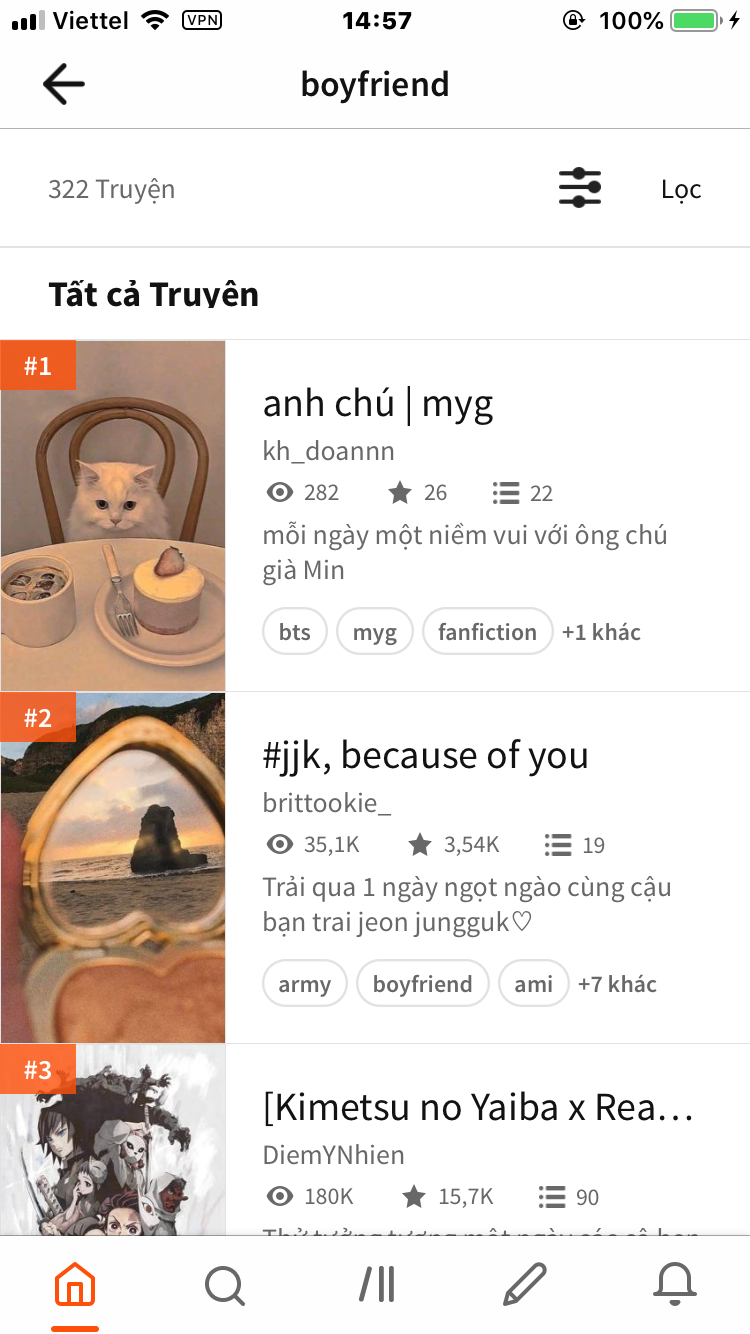Open the sunset mirror cover of story #2
This screenshot has height=1334, width=750.
point(113,868)
